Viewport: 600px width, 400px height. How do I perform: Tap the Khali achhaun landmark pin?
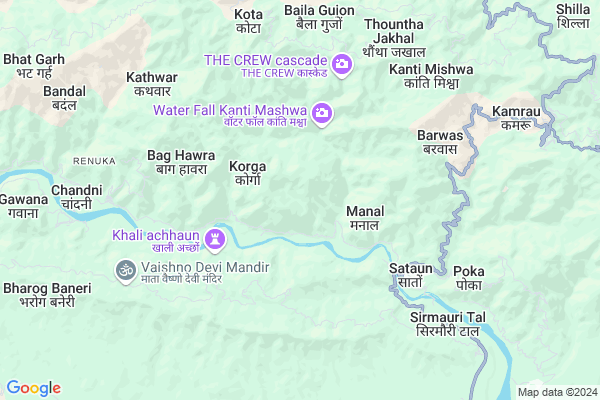[x=213, y=238]
